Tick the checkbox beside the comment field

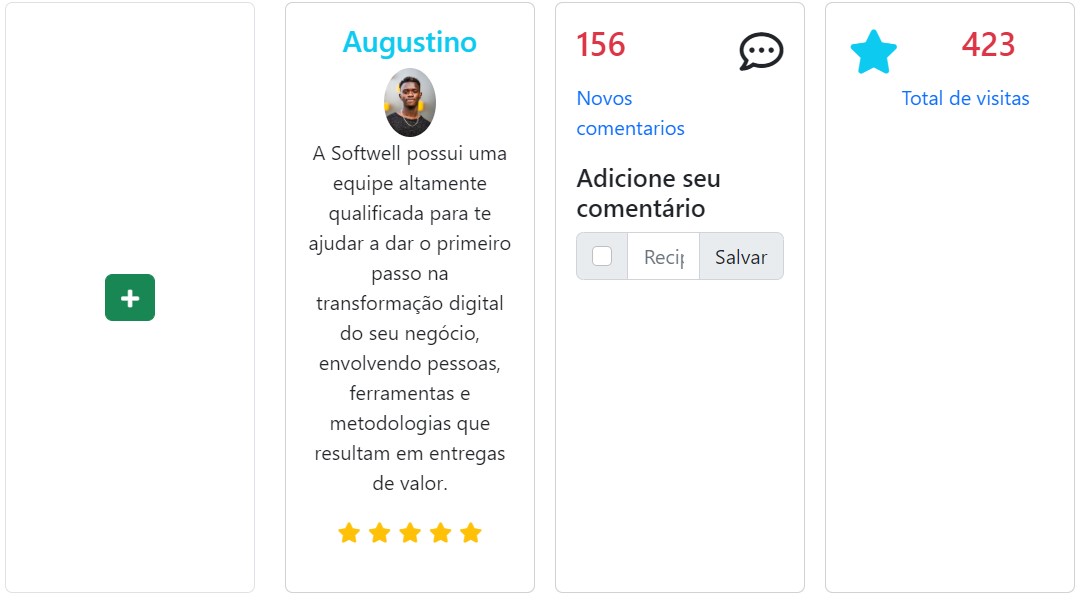[x=602, y=257]
